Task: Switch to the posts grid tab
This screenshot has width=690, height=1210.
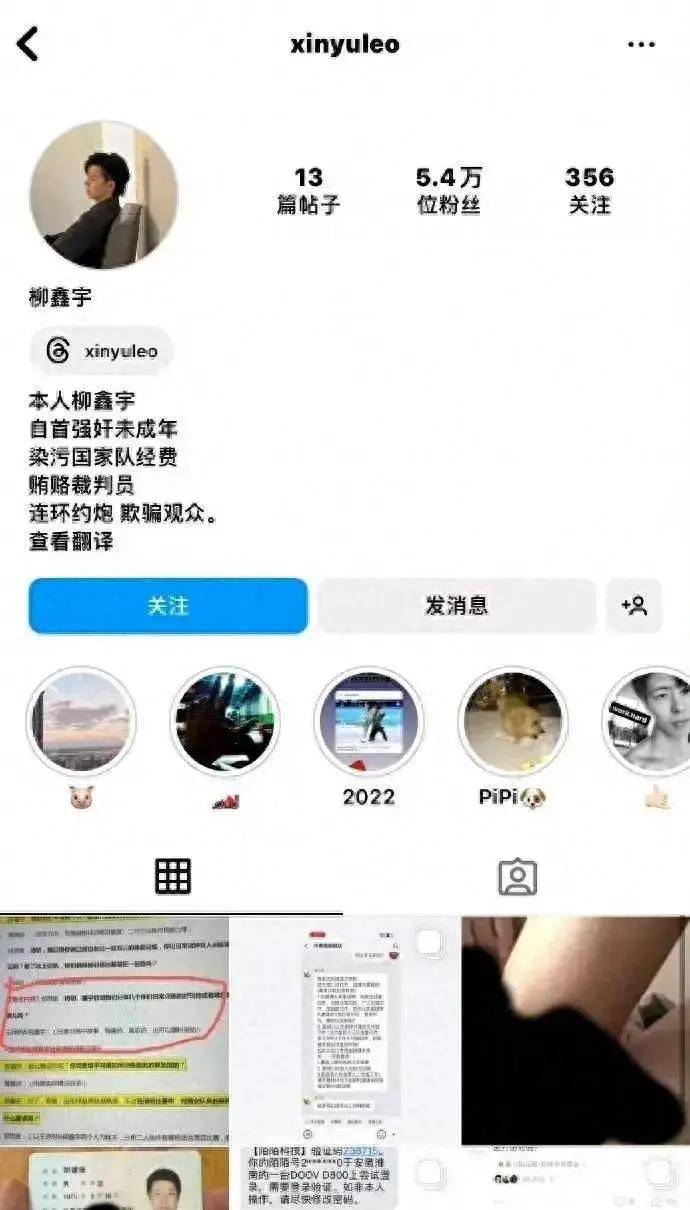Action: pyautogui.click(x=173, y=877)
